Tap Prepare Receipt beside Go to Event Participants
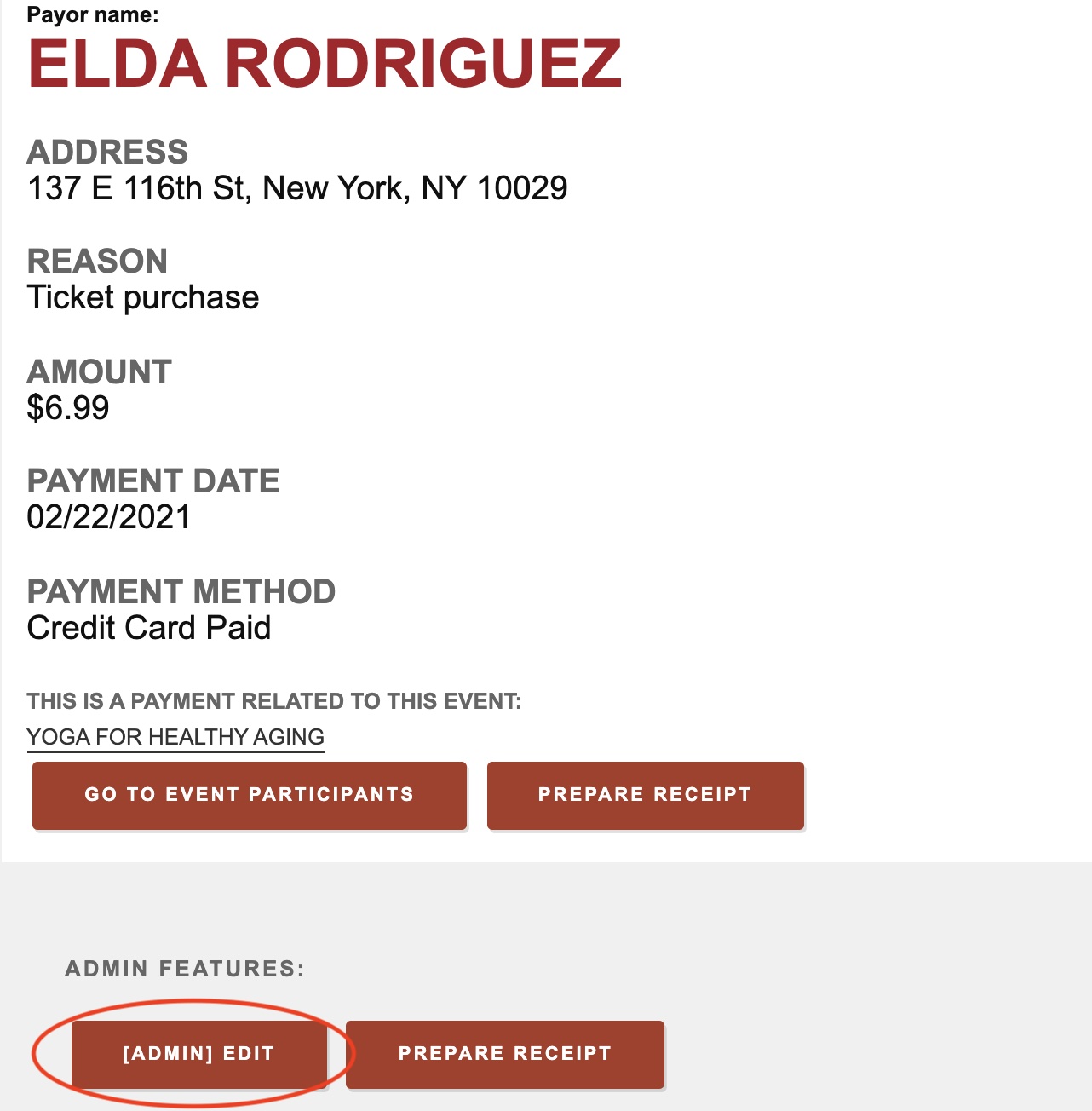Image resolution: width=1092 pixels, height=1111 pixels. pos(645,795)
